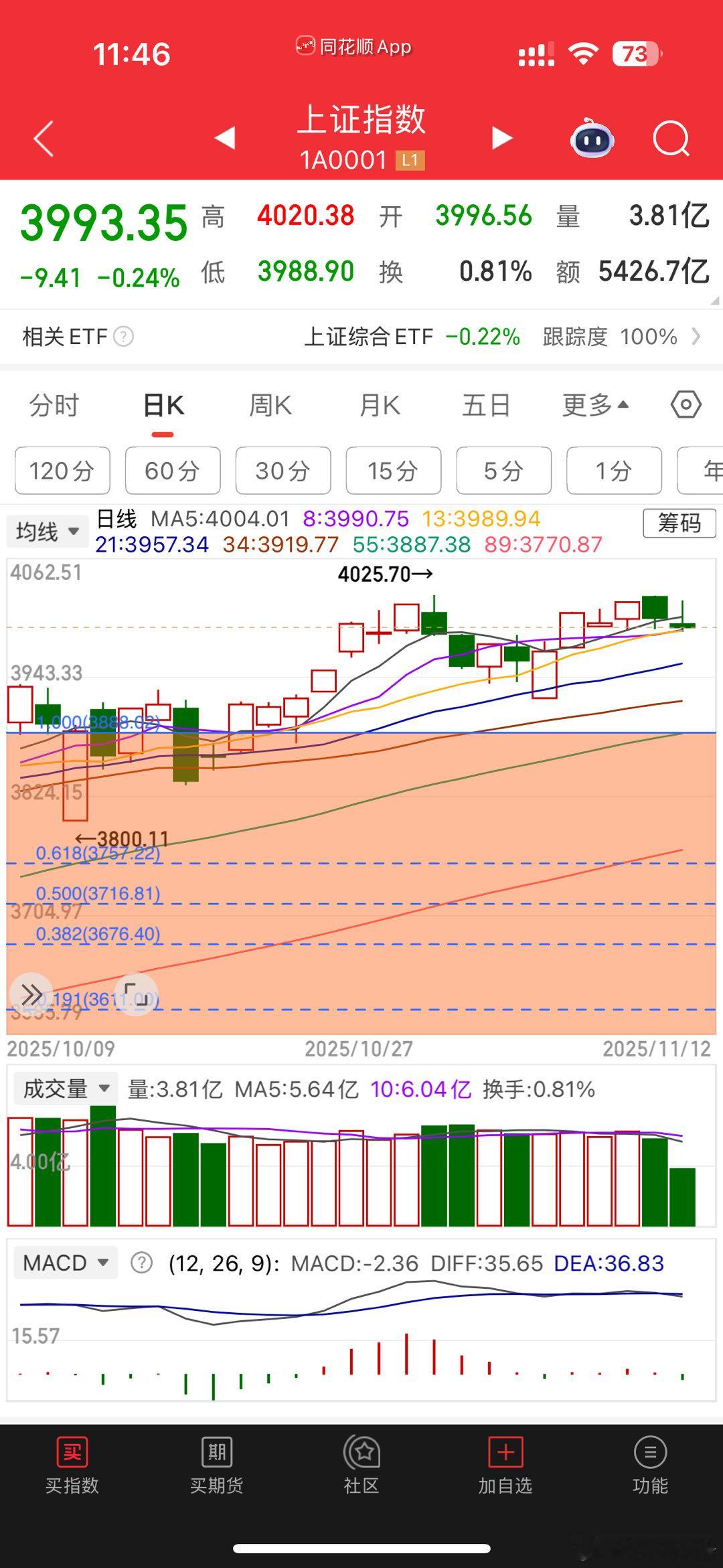
Task: Open the MACD indicator dropdown
Action: (65, 1262)
